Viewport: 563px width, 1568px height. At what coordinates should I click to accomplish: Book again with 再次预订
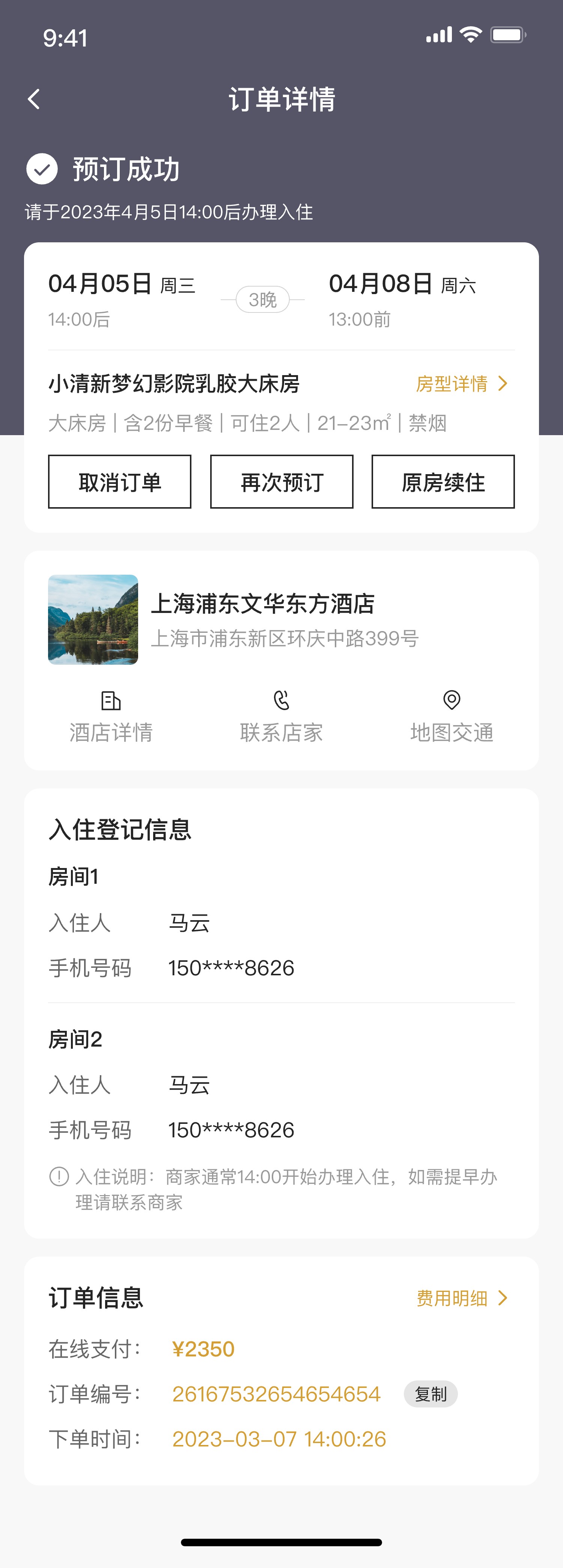pyautogui.click(x=281, y=482)
